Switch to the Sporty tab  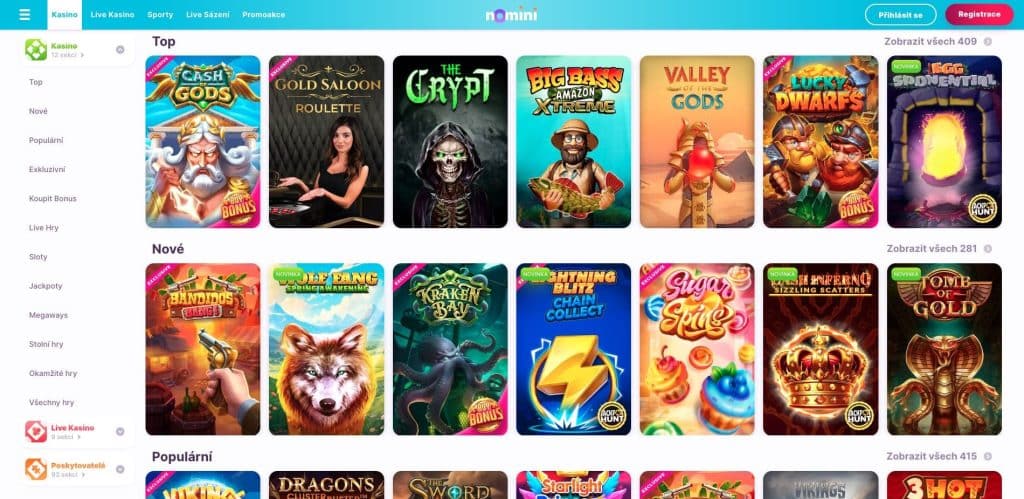coord(159,15)
